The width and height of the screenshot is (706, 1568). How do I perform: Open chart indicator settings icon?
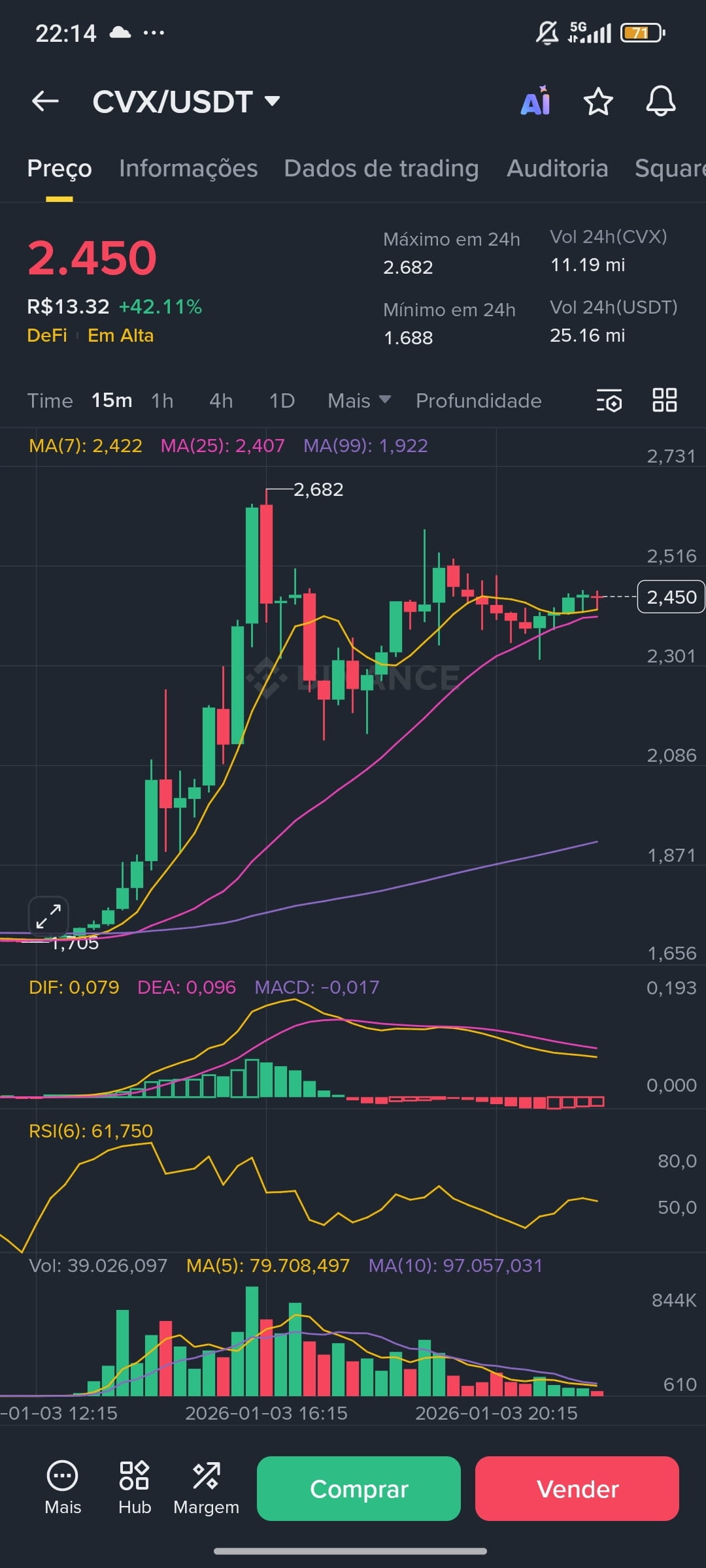point(607,401)
